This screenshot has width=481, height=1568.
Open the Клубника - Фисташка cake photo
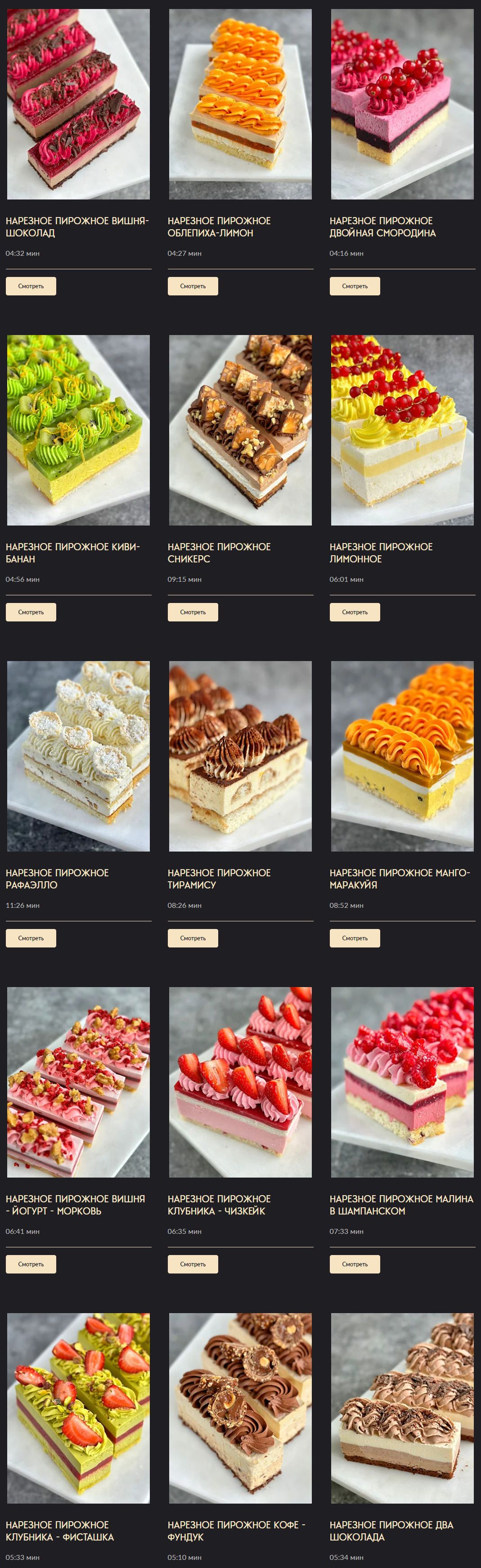pyautogui.click(x=78, y=1408)
